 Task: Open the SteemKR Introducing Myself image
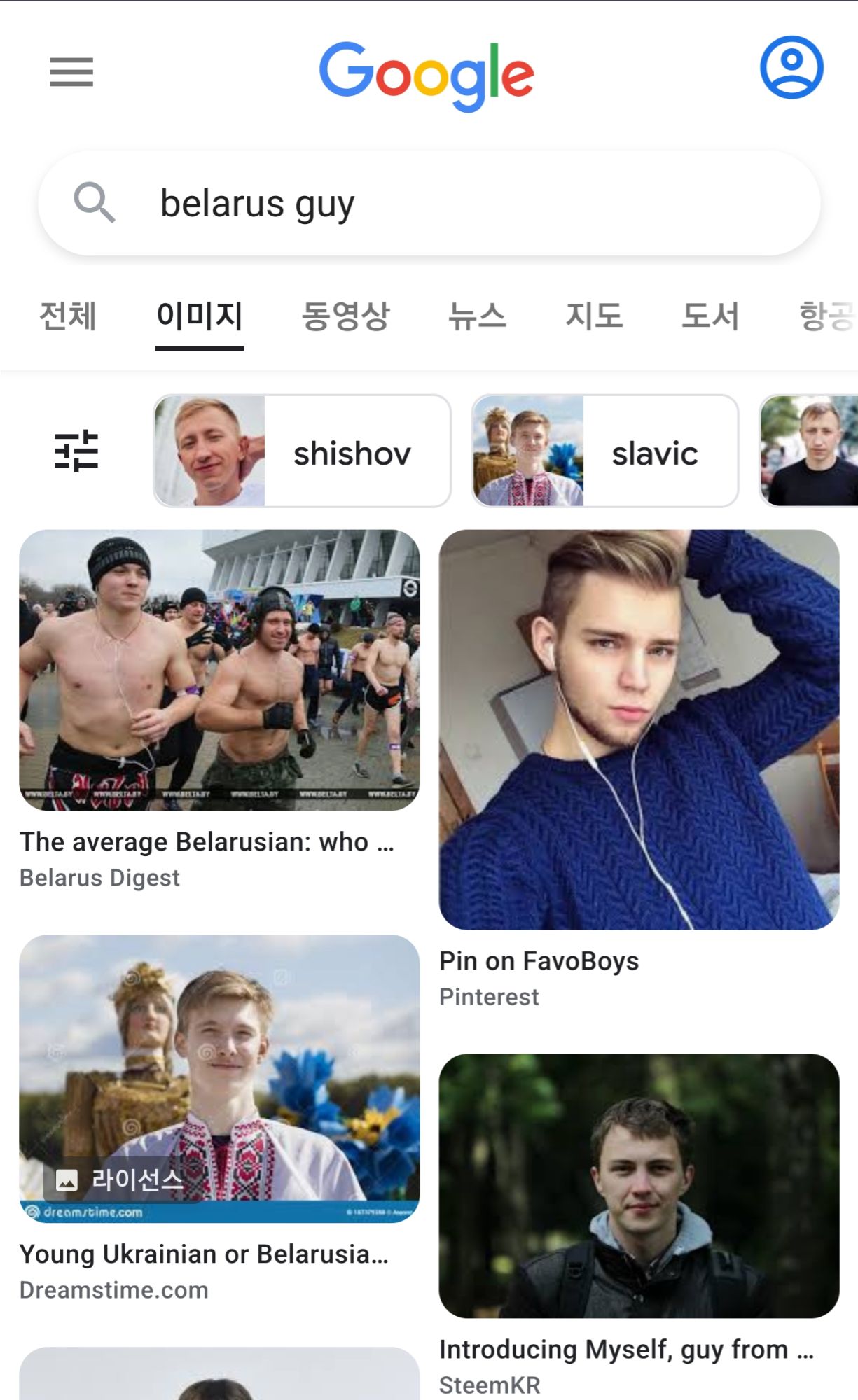639,1186
